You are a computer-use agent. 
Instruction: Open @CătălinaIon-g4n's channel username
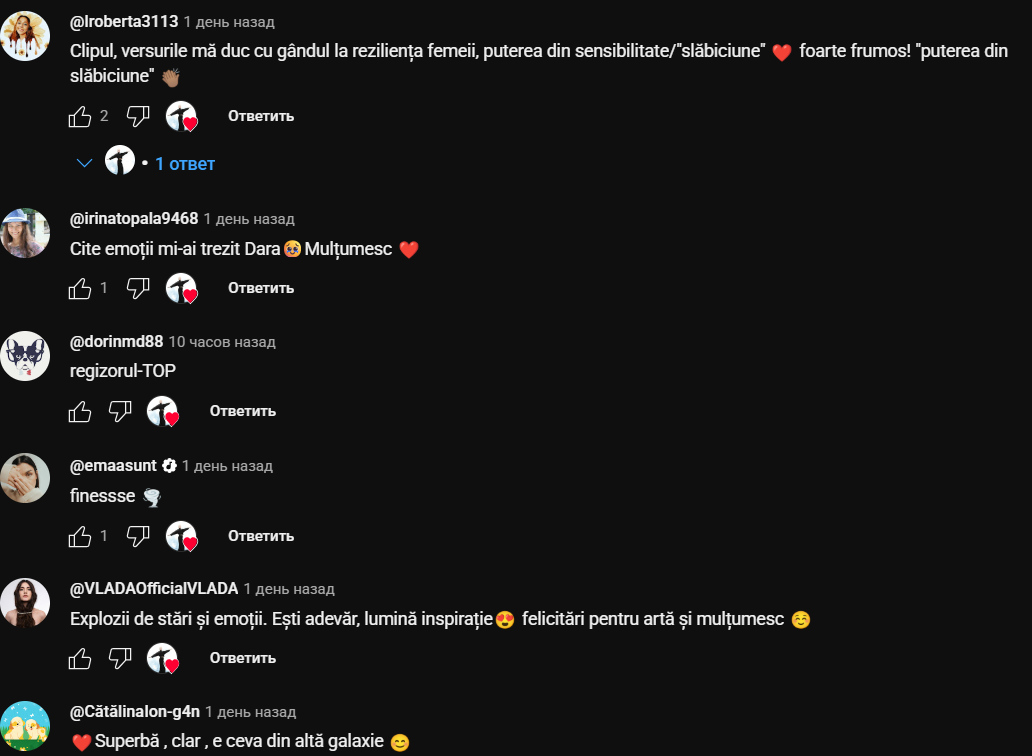135,712
